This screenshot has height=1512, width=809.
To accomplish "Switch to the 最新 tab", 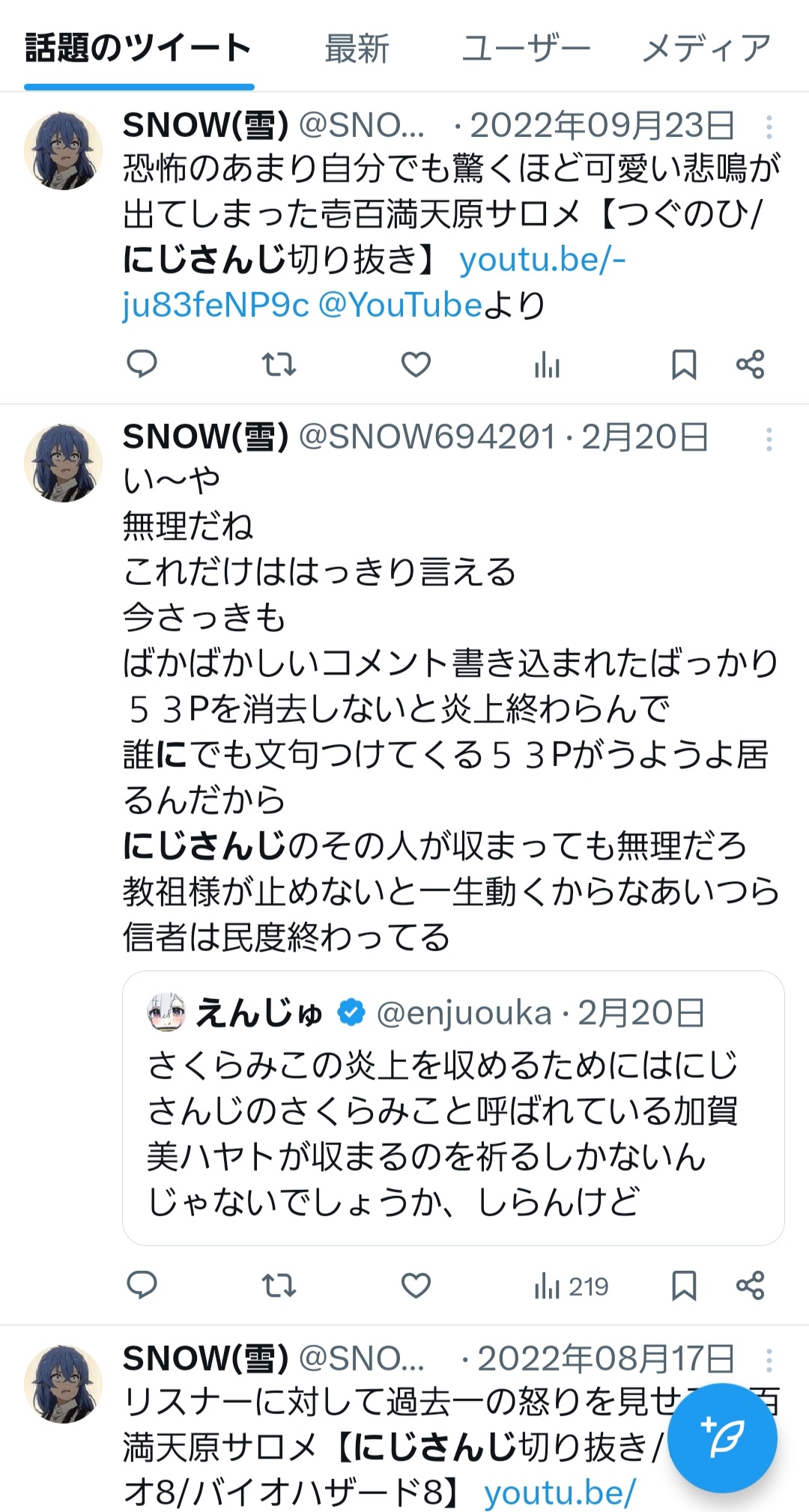I will coord(357,49).
